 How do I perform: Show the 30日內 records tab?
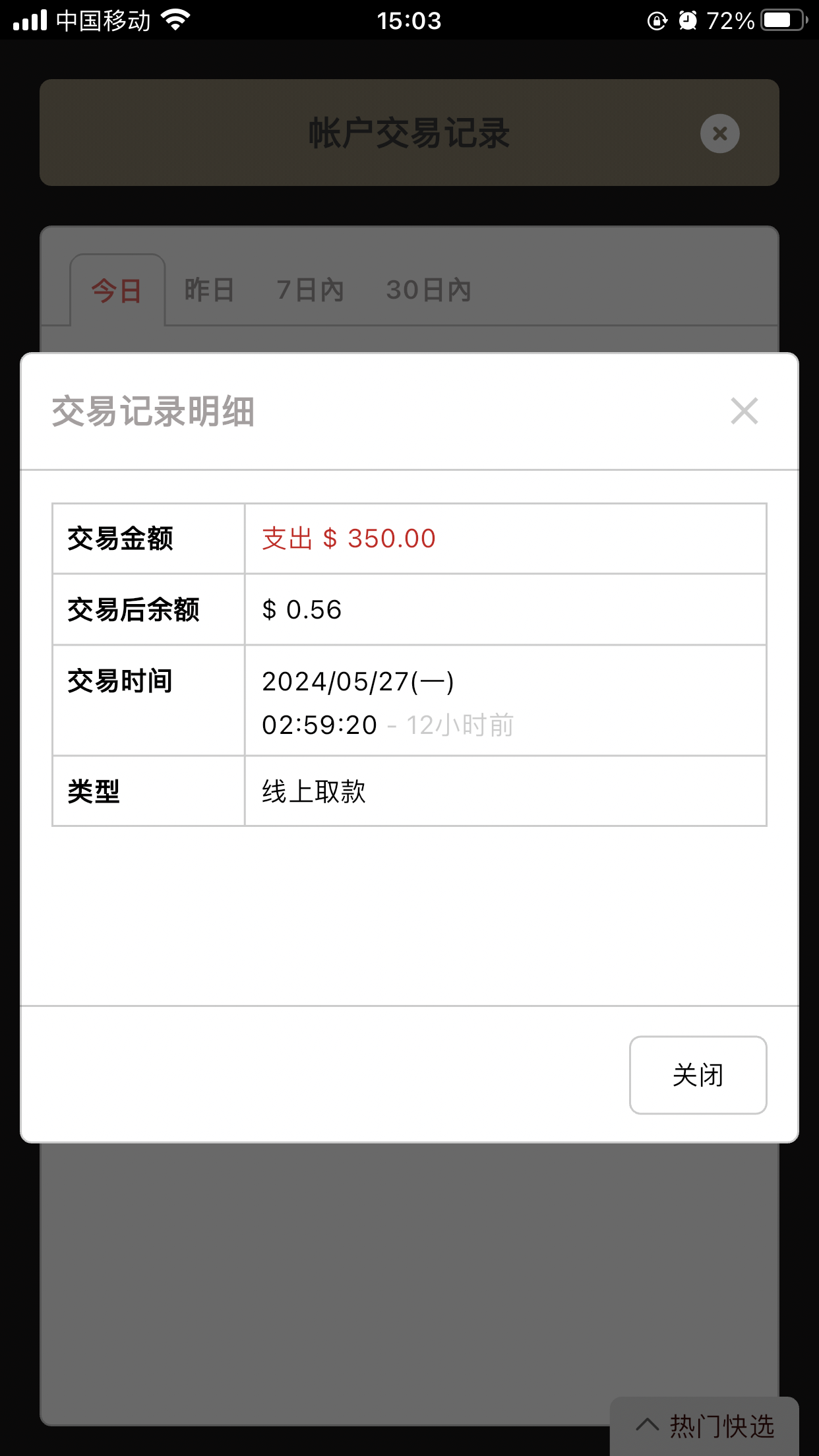click(x=429, y=290)
